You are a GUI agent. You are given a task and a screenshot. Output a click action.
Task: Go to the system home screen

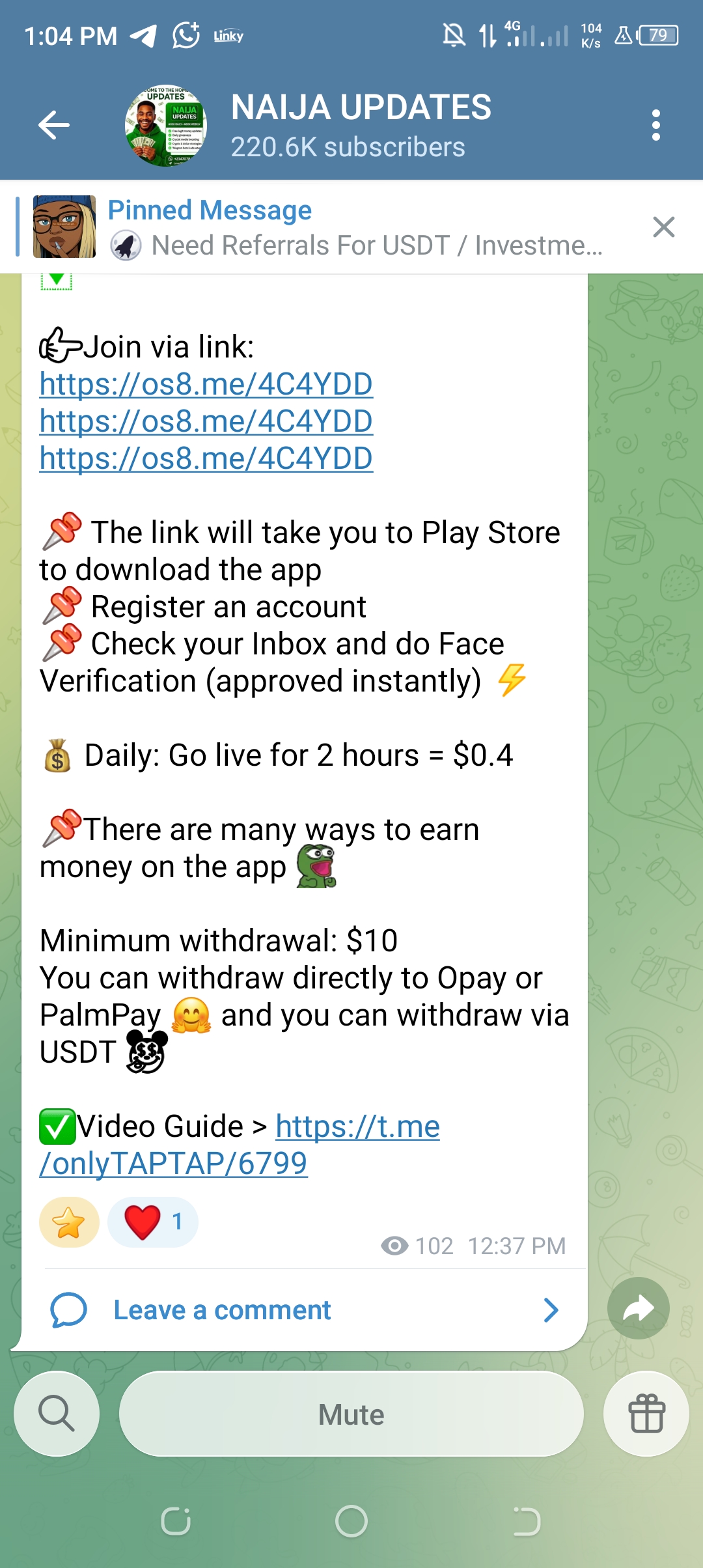[351, 1522]
